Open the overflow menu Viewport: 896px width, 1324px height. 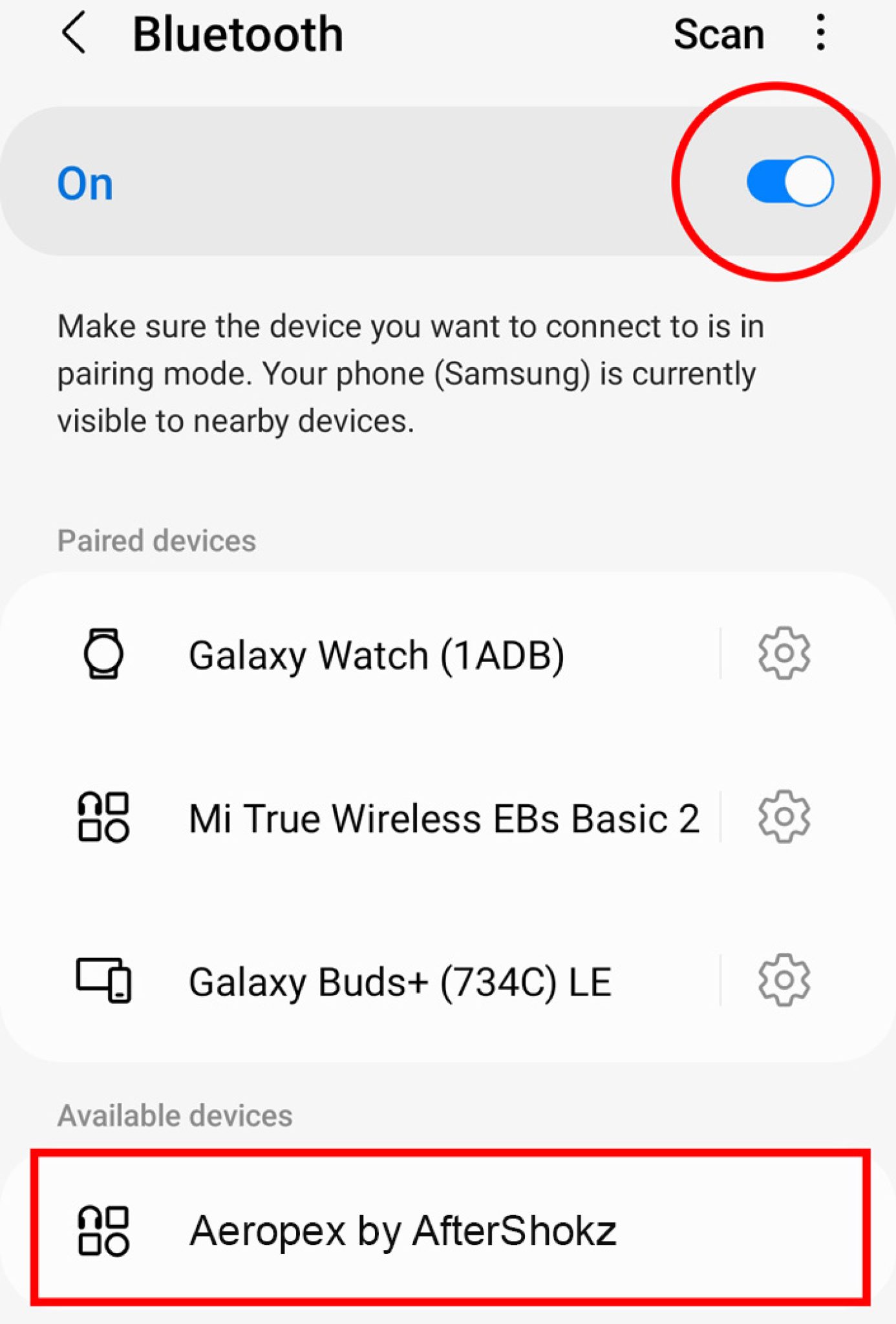[x=820, y=32]
